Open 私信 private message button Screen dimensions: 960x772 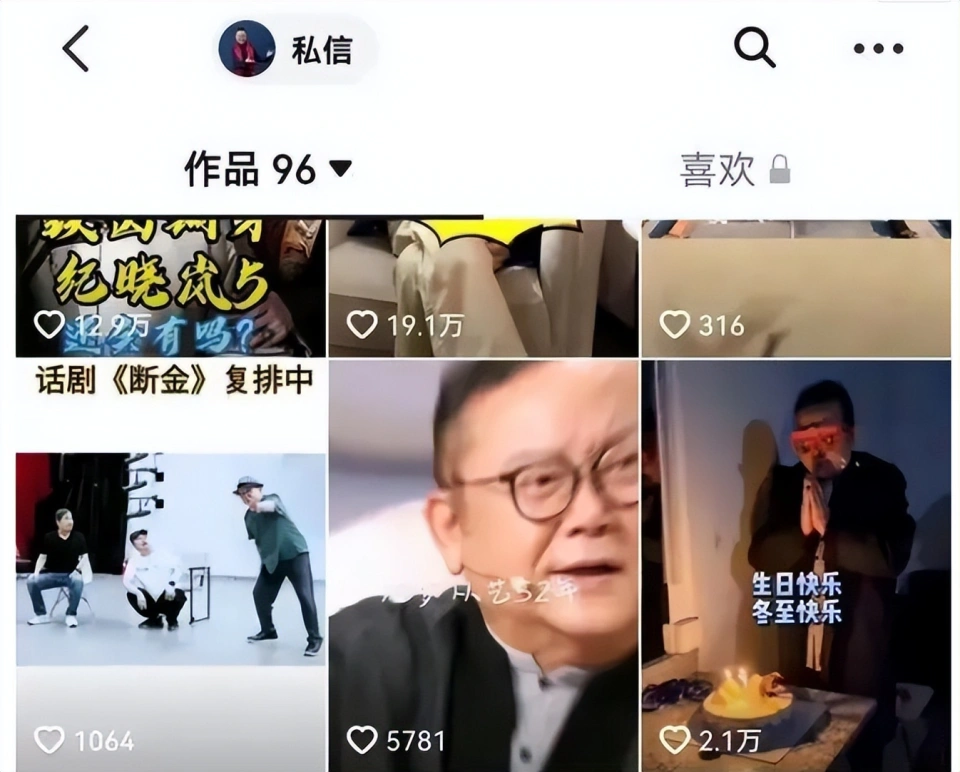[298, 50]
